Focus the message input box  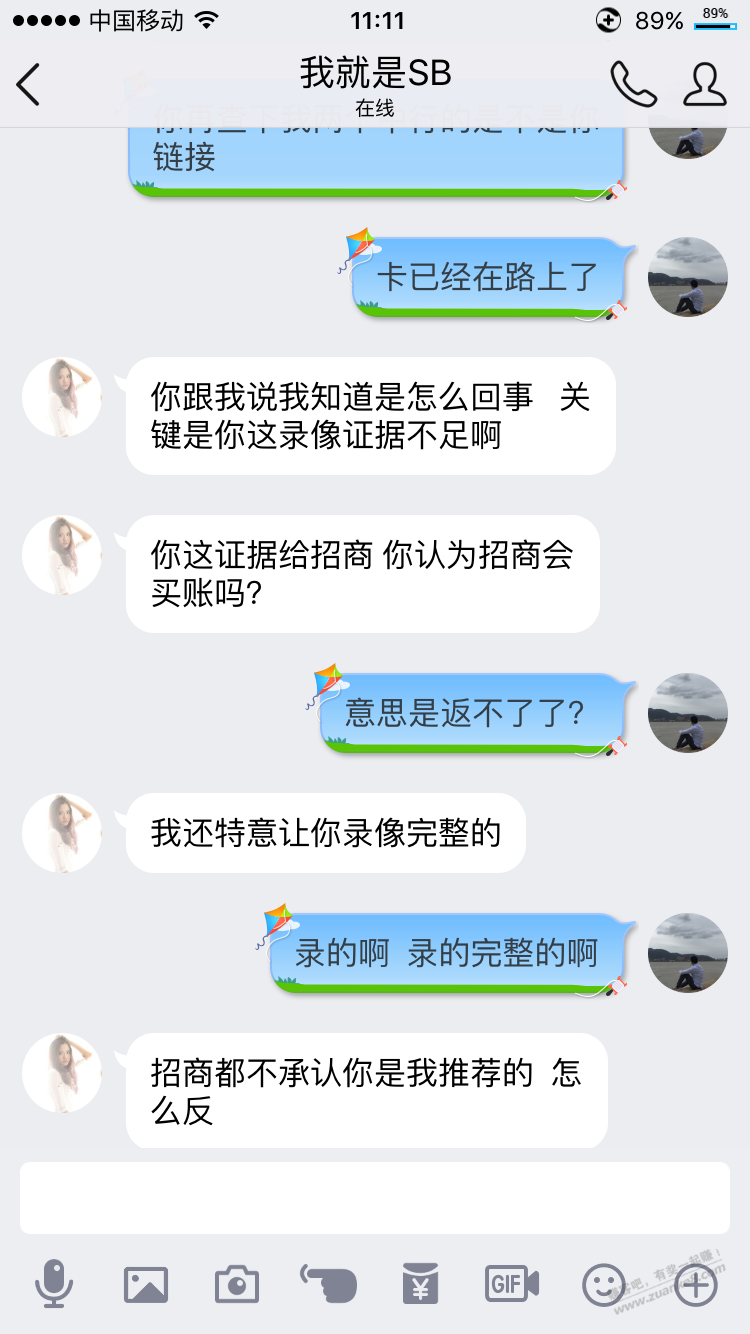tap(375, 1197)
